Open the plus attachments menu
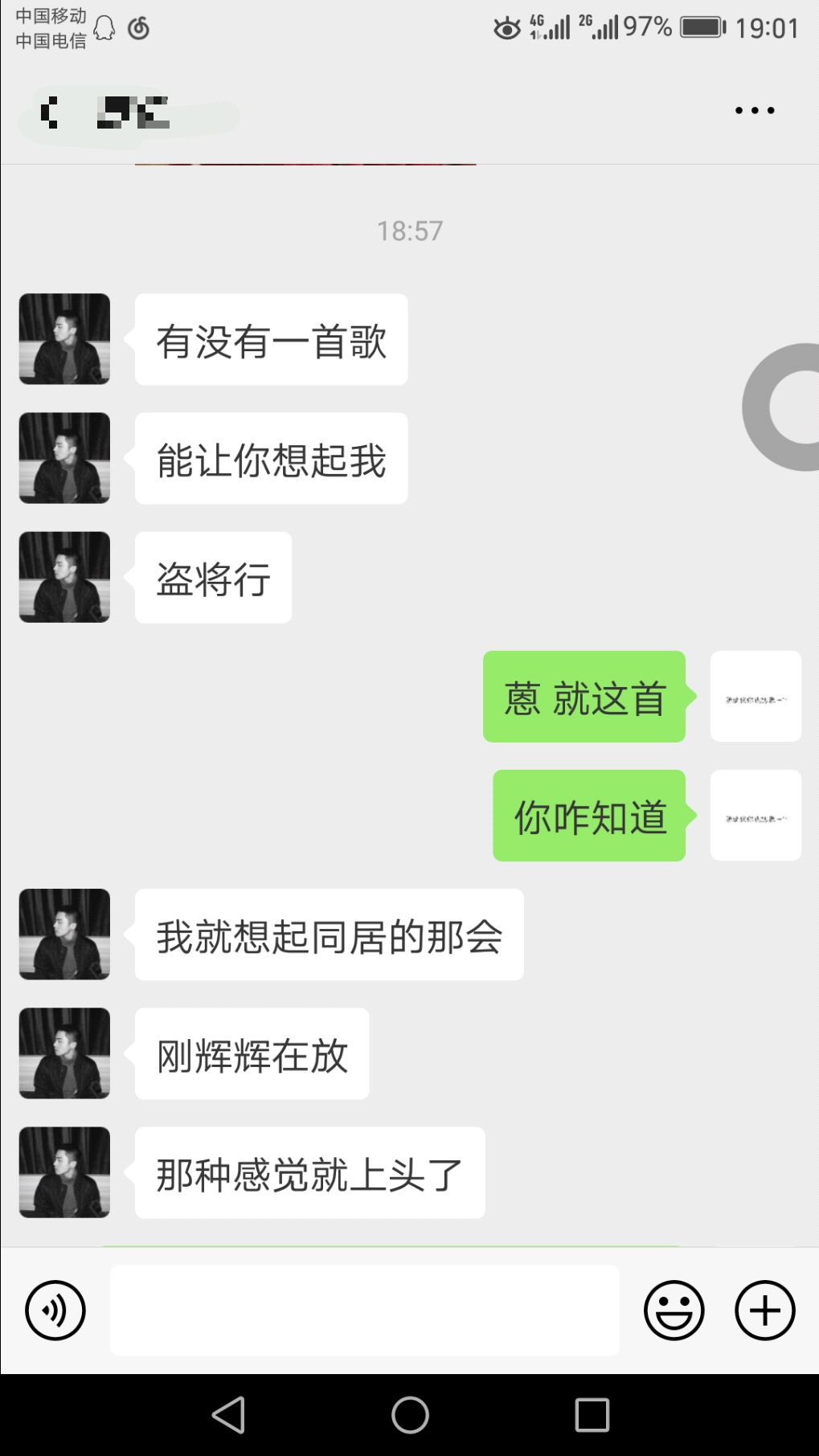This screenshot has height=1456, width=819. pyautogui.click(x=764, y=1311)
